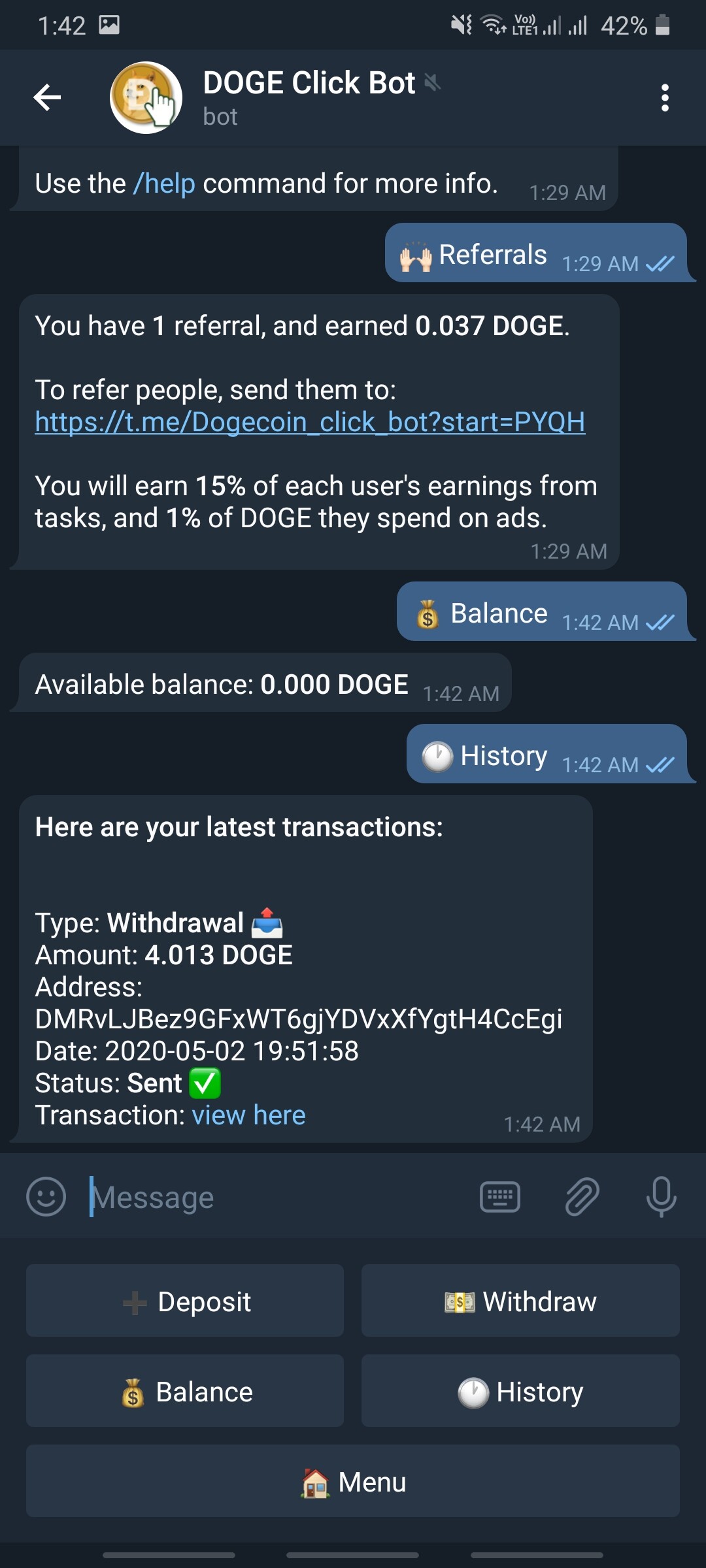This screenshot has height=1568, width=706.
Task: Open the emoji picker in the message bar
Action: (47, 1197)
